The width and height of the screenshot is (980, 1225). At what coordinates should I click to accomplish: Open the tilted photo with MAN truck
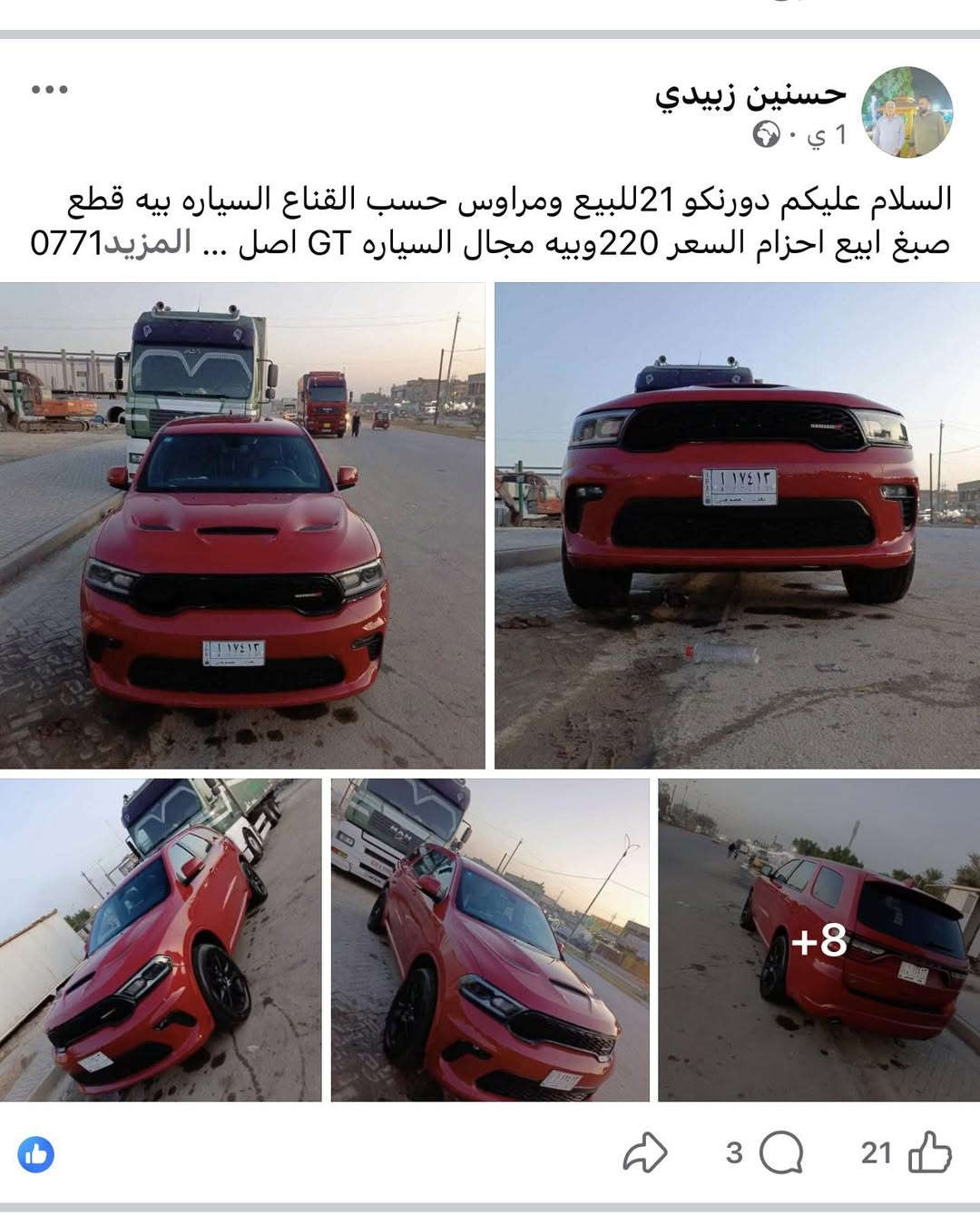tap(490, 940)
